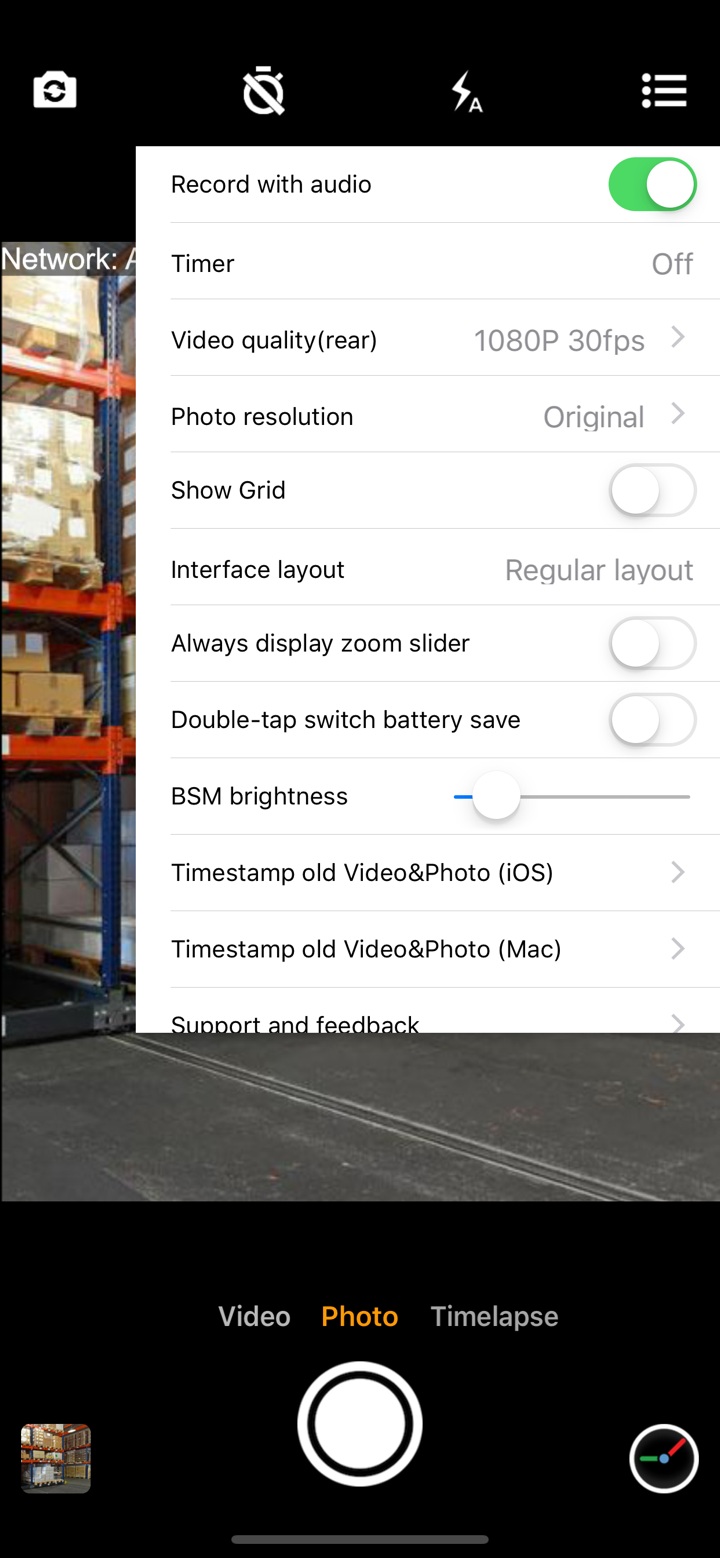Select the timer-off icon

pos(263,91)
